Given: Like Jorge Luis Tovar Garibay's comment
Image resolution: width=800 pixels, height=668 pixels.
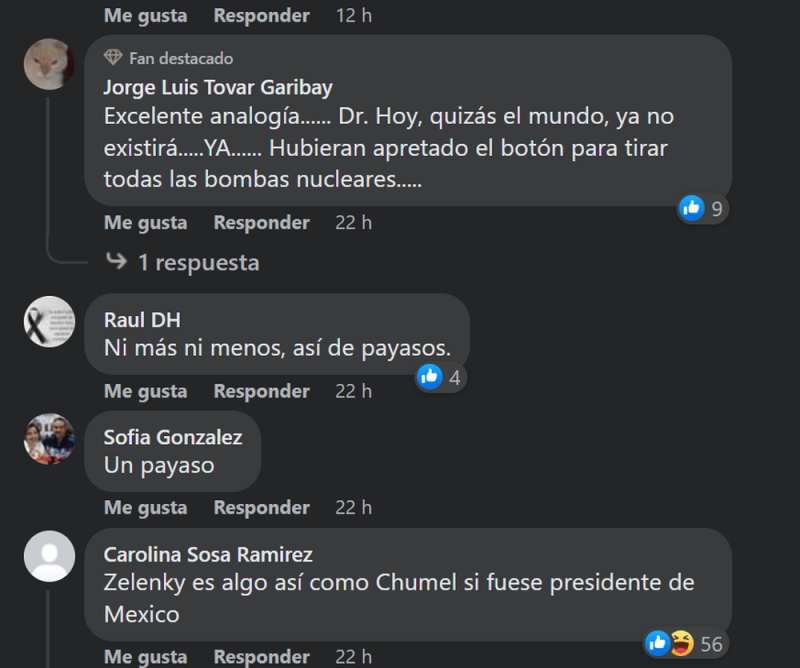Looking at the screenshot, I should (x=145, y=222).
